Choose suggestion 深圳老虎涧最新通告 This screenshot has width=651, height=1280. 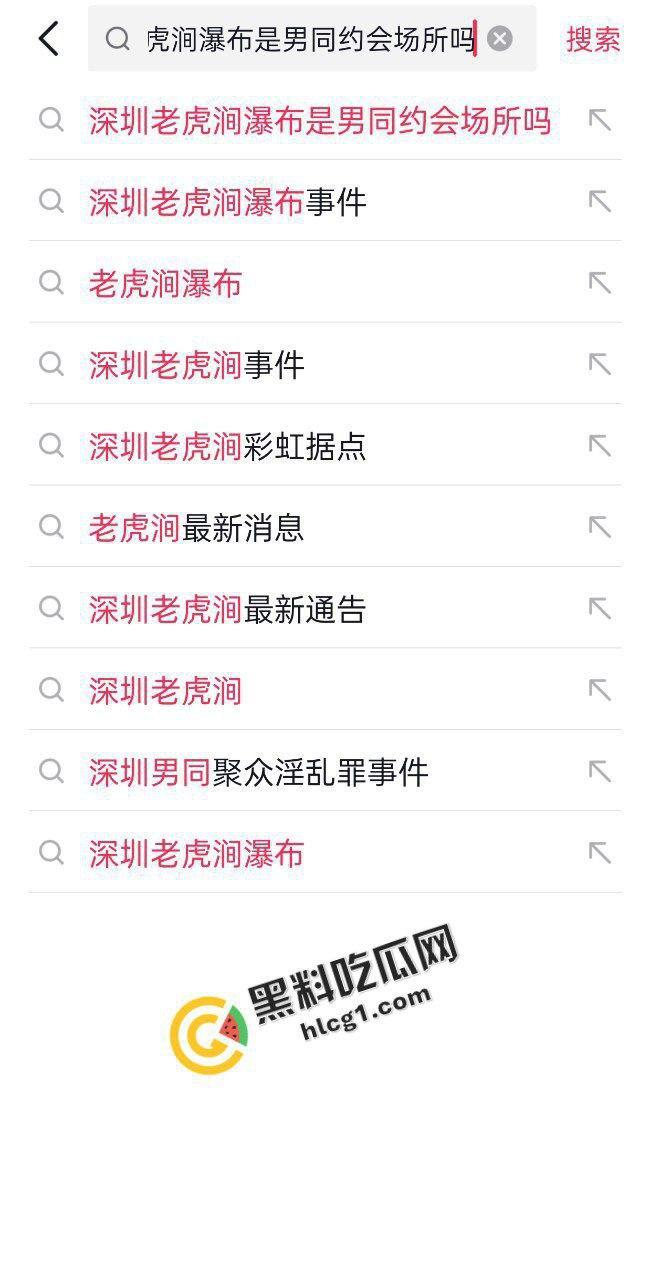228,609
